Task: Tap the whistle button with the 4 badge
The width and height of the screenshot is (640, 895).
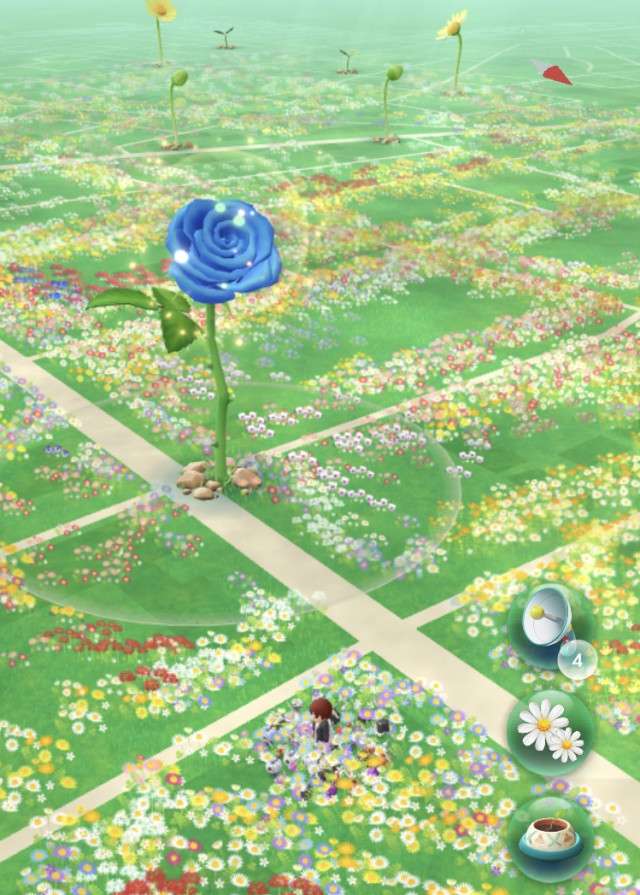Action: click(549, 620)
